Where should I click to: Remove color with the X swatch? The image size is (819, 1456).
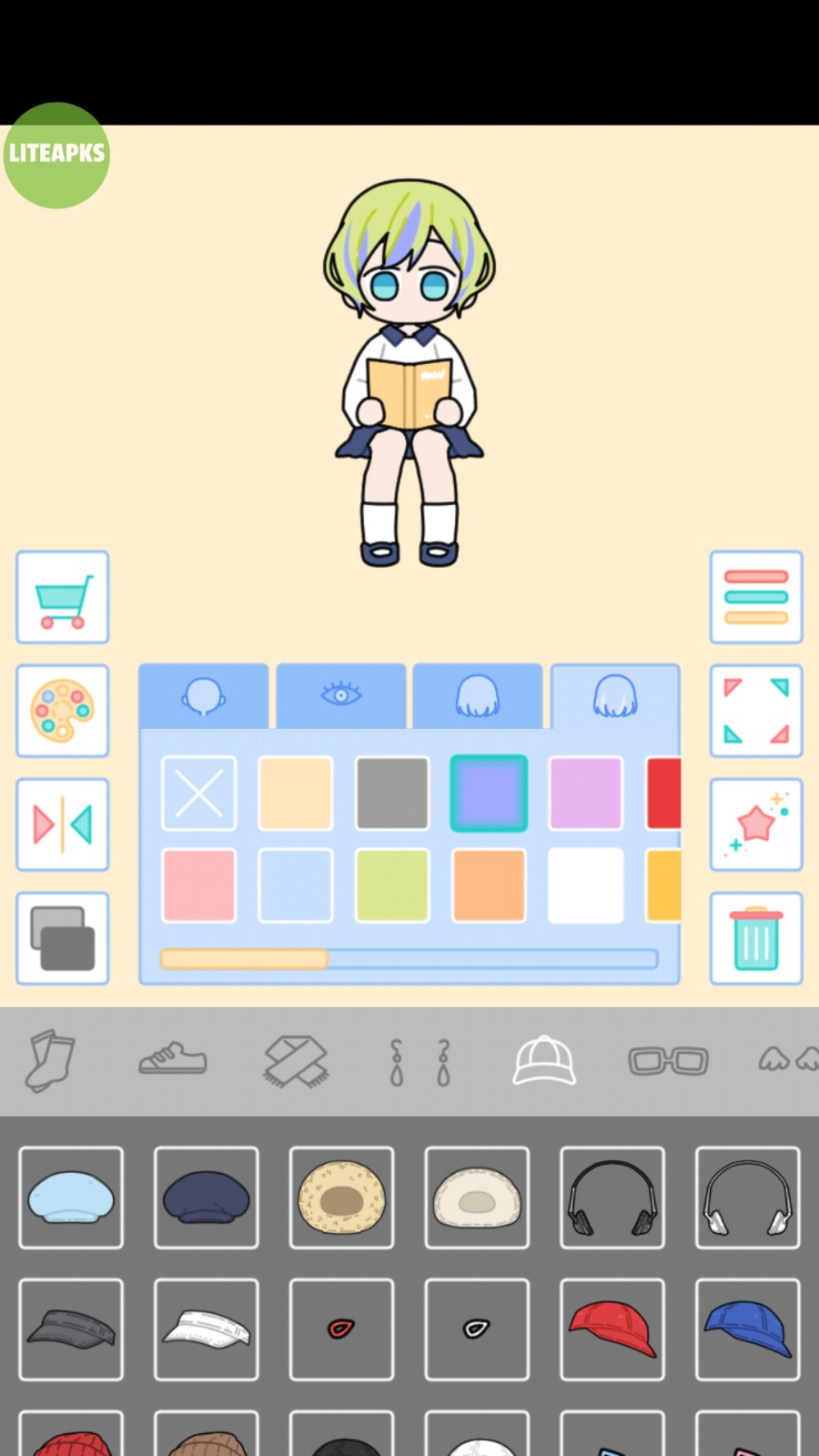point(198,793)
